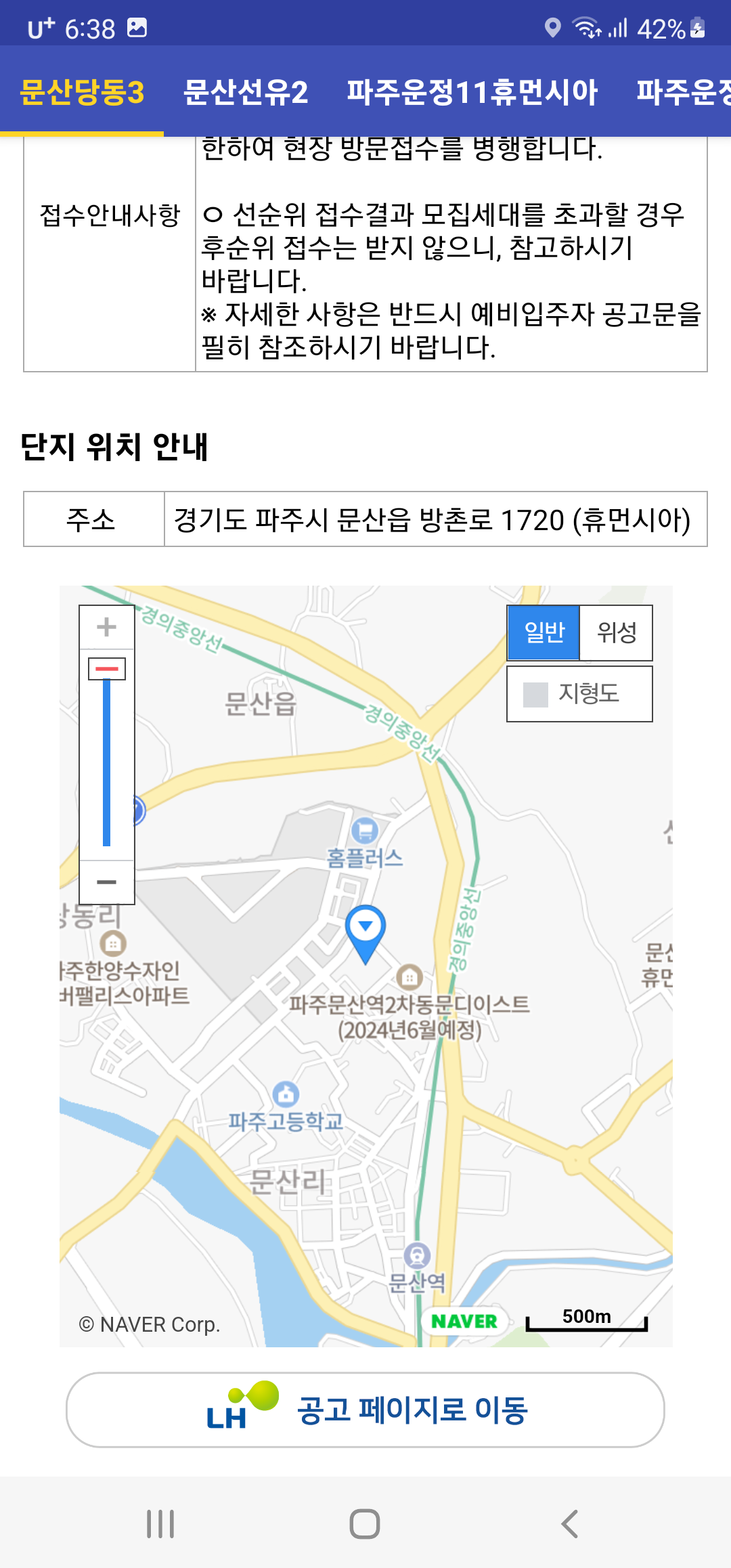Select the 일반 standard map view
The height and width of the screenshot is (1568, 731).
coord(544,633)
